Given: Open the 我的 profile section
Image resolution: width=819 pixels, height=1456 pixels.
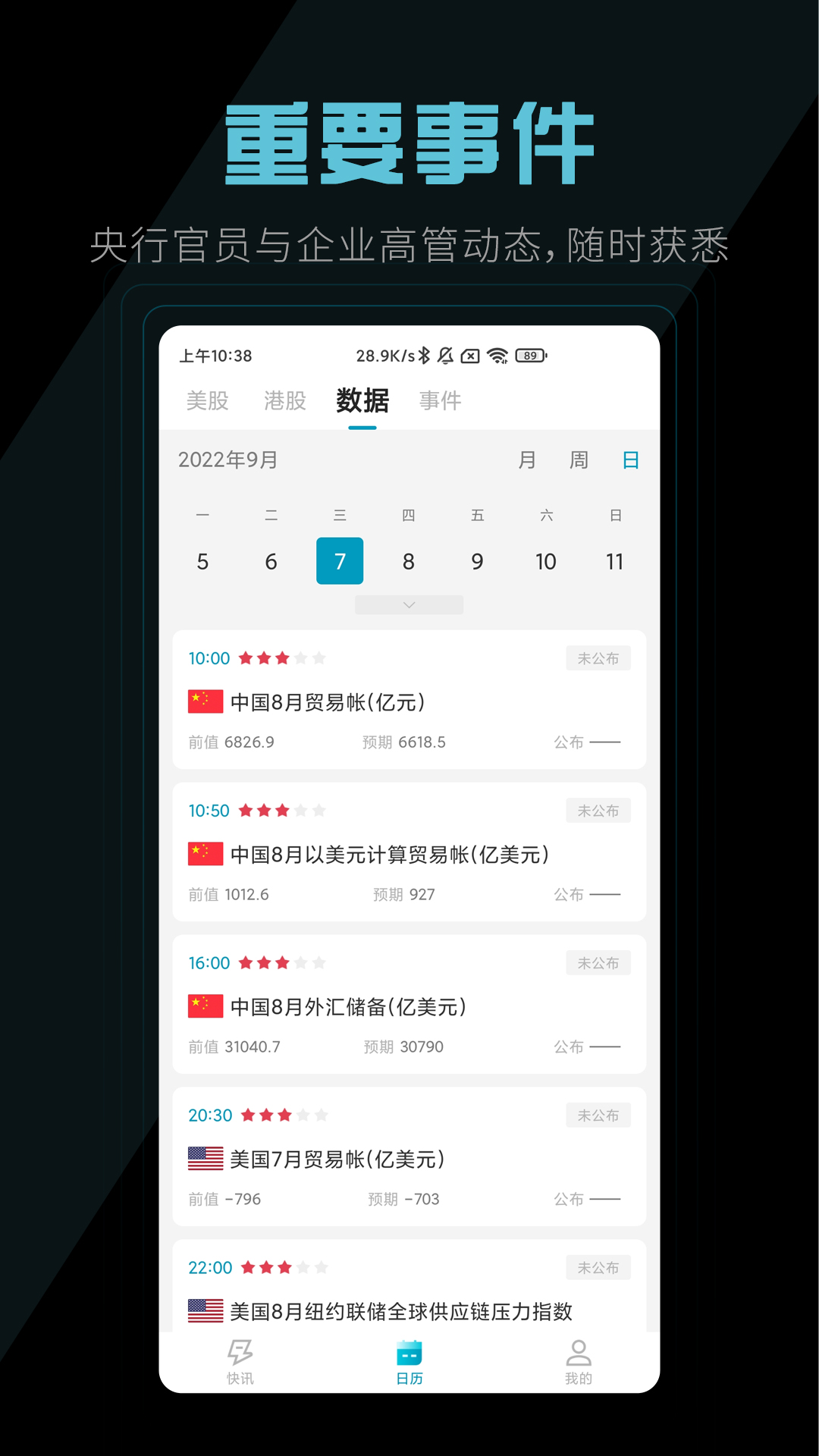Looking at the screenshot, I should [x=578, y=1361].
